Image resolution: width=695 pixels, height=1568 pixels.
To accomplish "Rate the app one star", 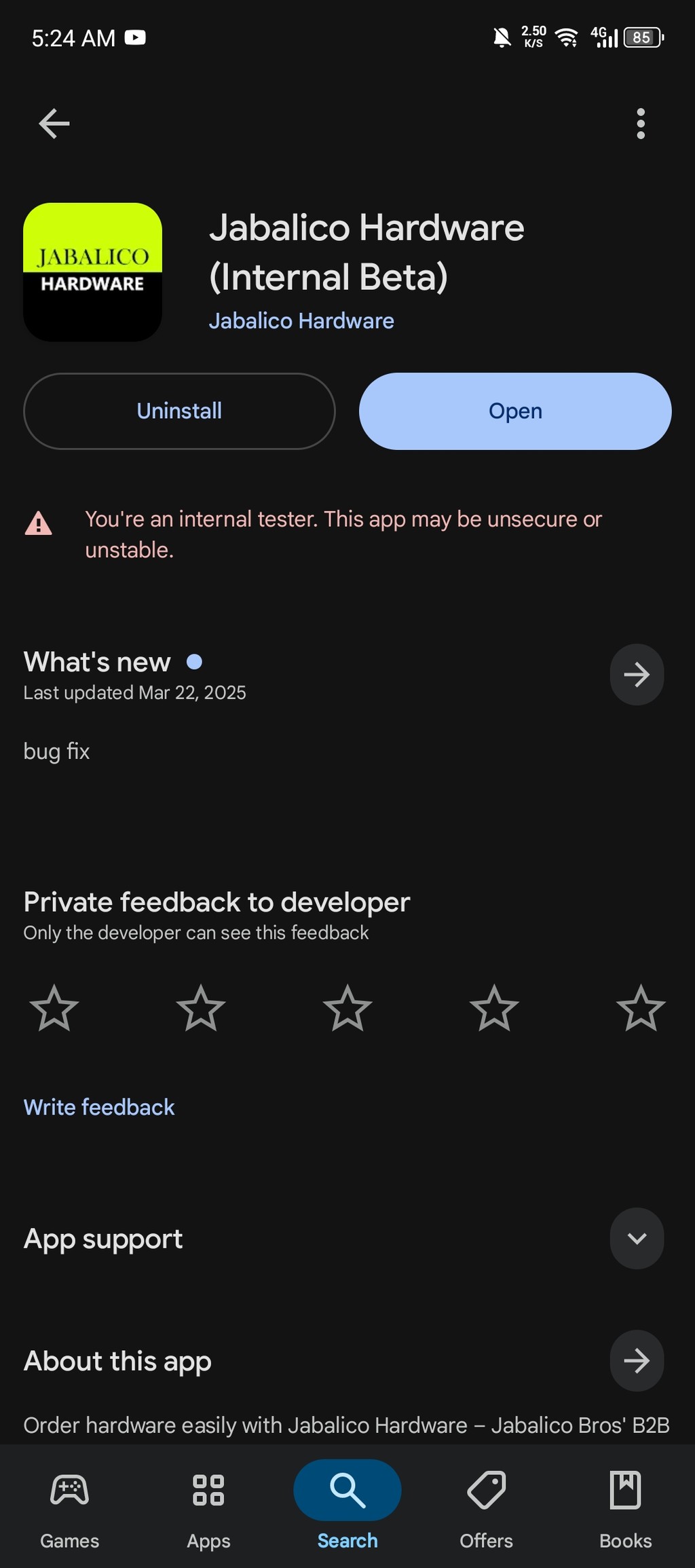I will tap(54, 1008).
